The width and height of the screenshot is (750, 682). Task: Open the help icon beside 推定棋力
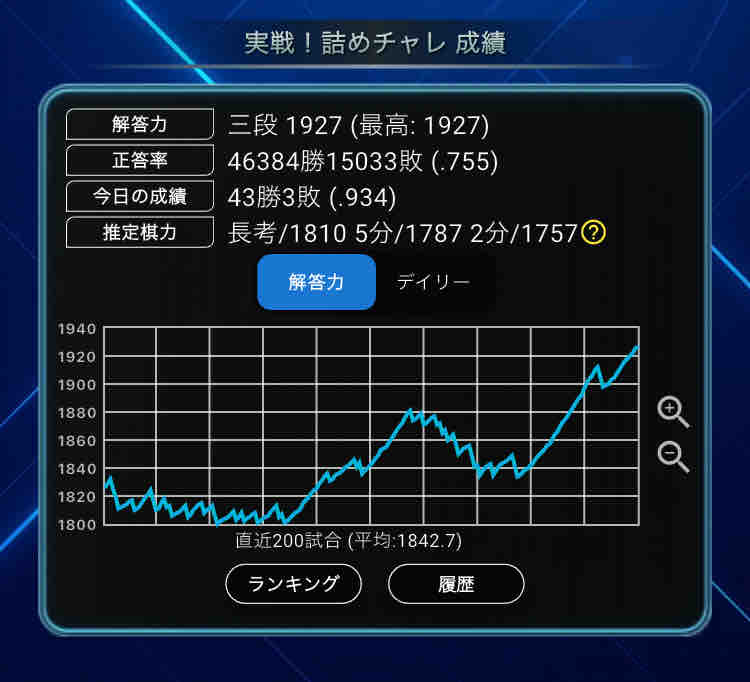tap(594, 233)
